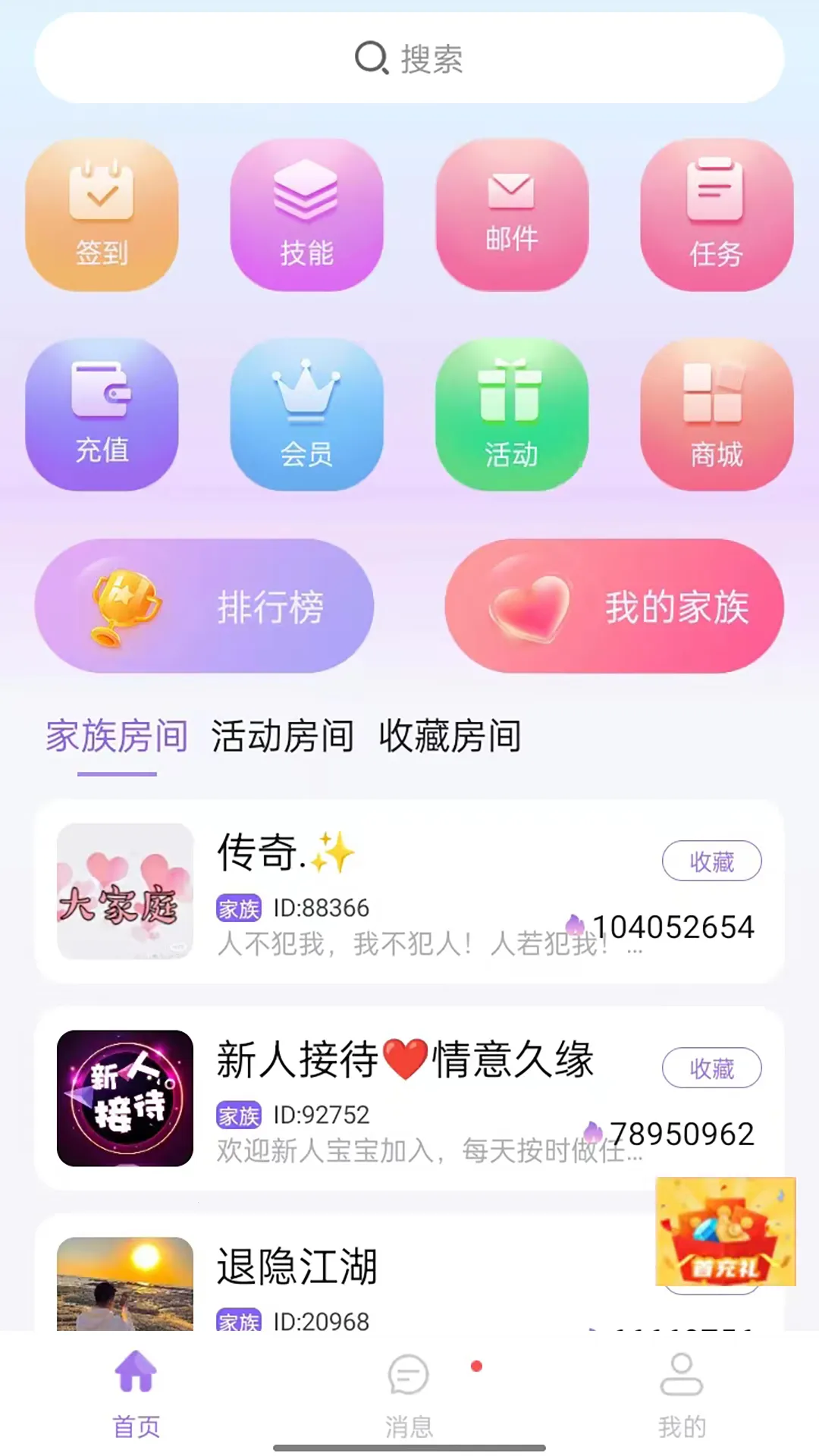
Task: Open the 我的 (profile) tab
Action: coord(682,1395)
